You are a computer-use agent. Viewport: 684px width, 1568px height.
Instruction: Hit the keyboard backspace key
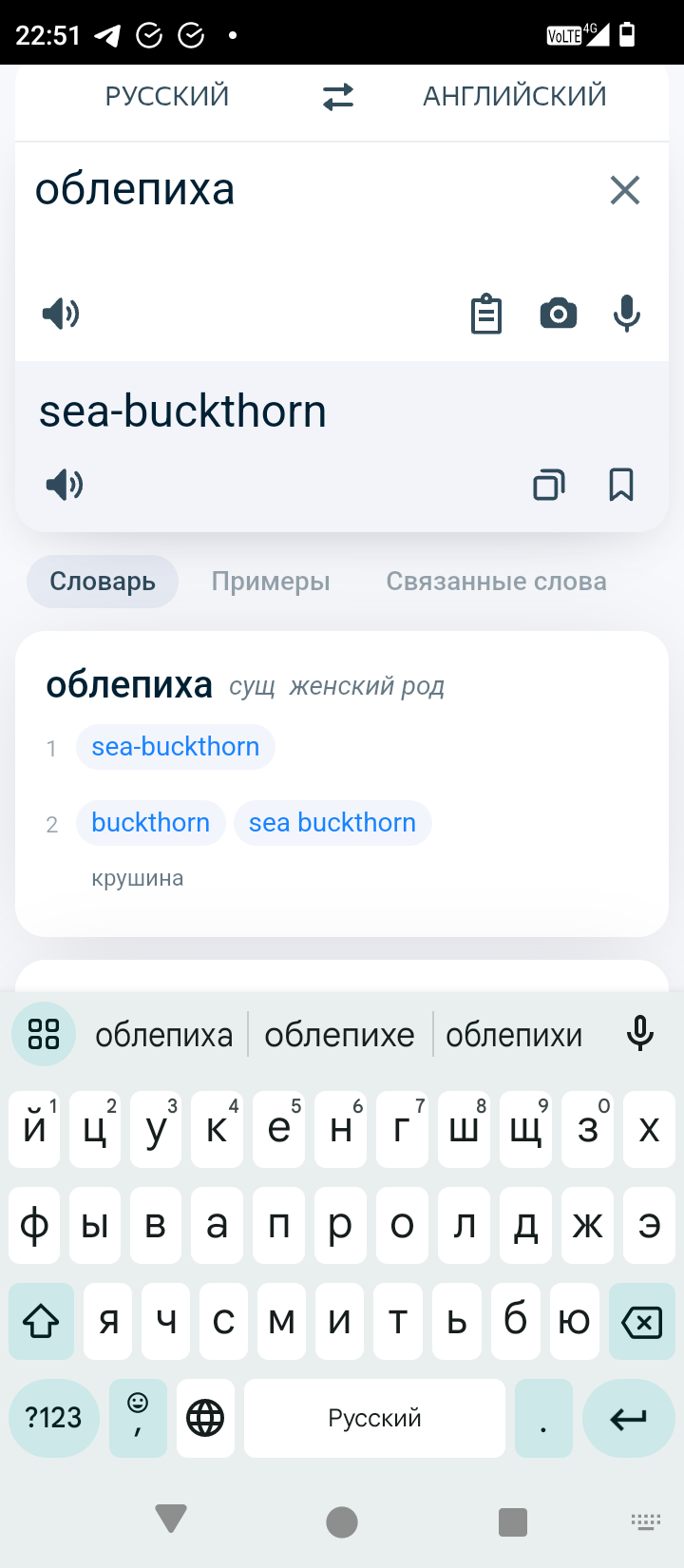point(642,1321)
